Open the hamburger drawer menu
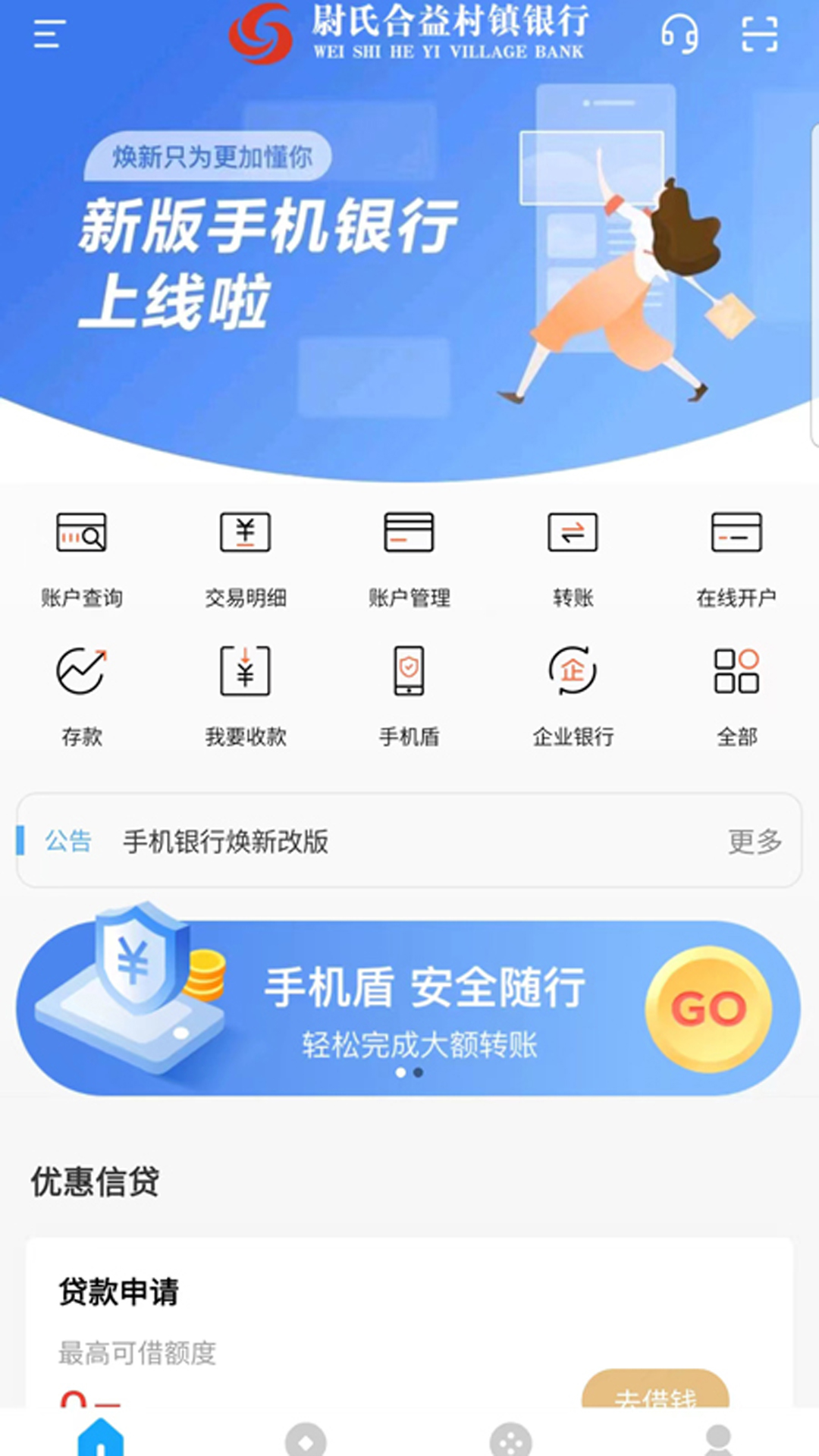Screen dimensions: 819x1456 pyautogui.click(x=49, y=34)
